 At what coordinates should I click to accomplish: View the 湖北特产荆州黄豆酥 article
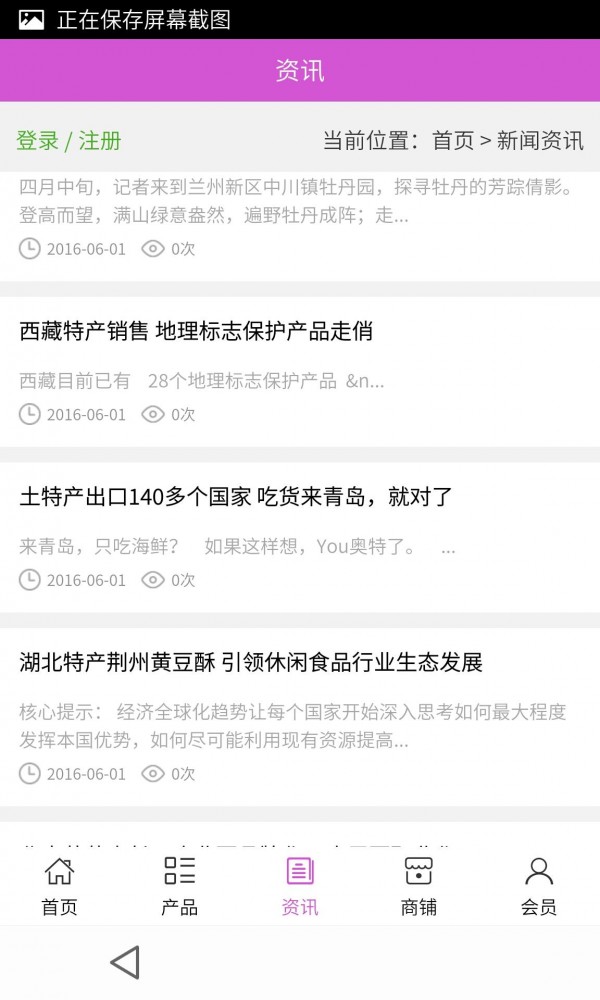251,663
